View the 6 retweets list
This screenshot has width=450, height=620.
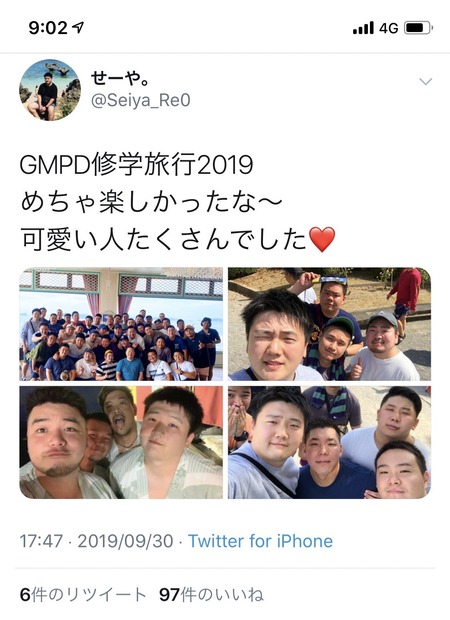83,594
